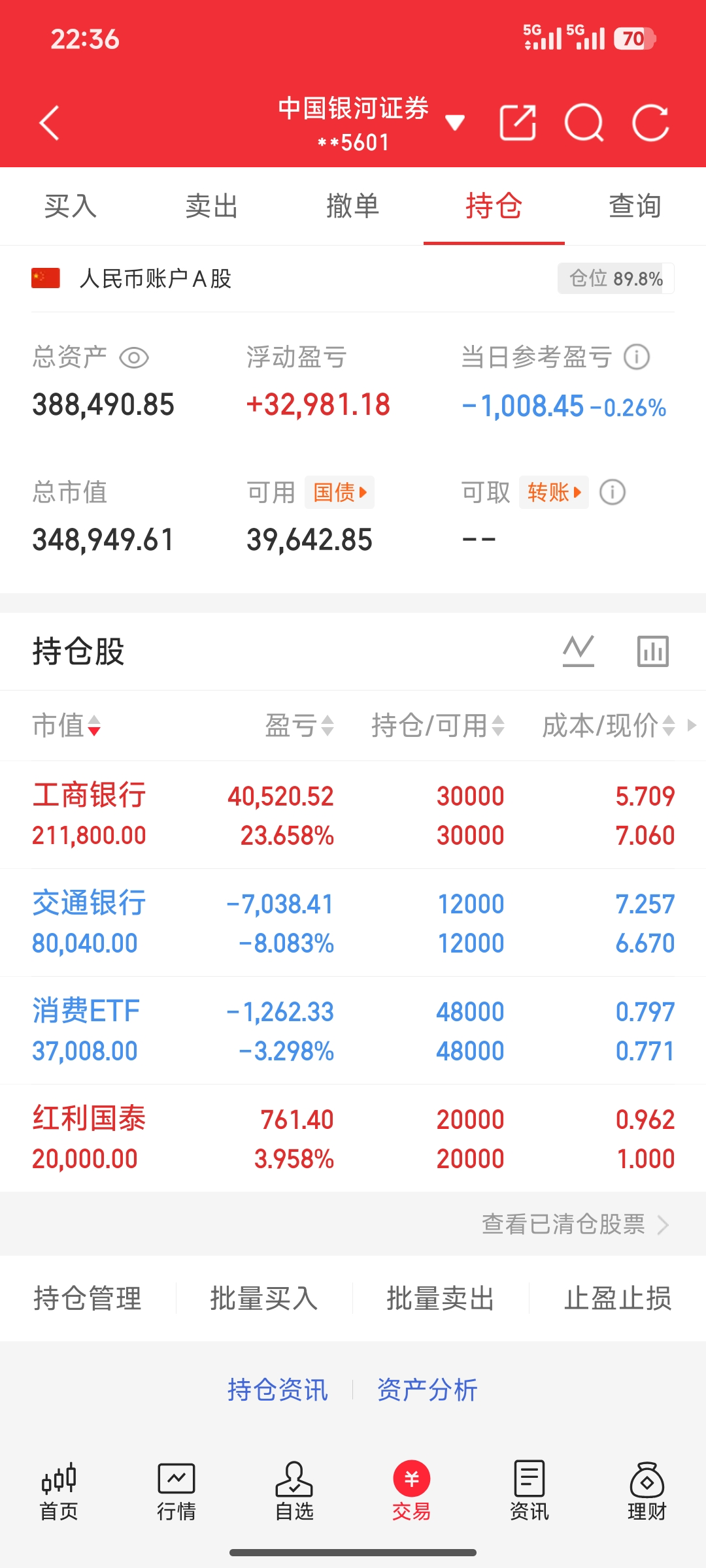Image resolution: width=706 pixels, height=1568 pixels.
Task: Open the 工商银行 holding row
Action: point(353,815)
